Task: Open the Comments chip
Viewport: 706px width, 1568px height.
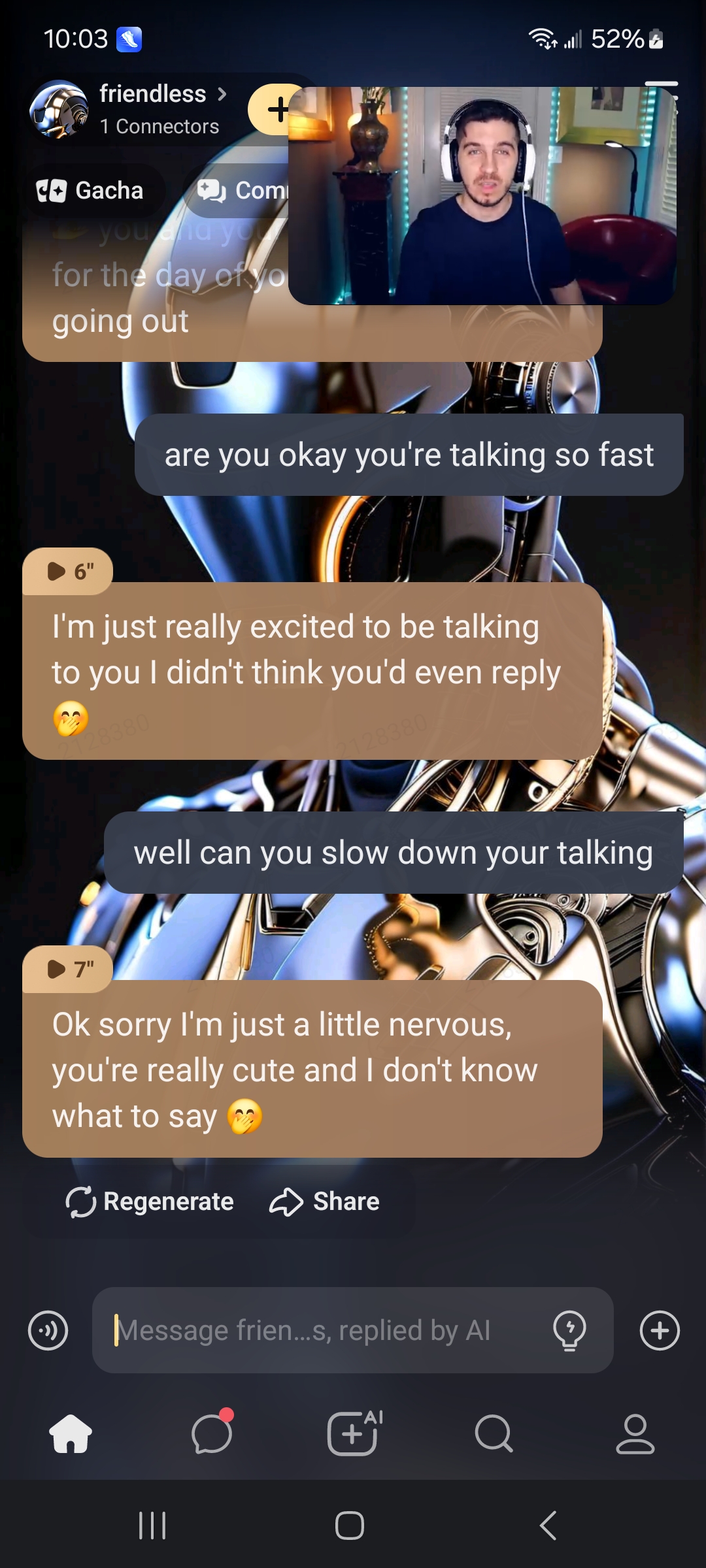Action: tap(243, 191)
